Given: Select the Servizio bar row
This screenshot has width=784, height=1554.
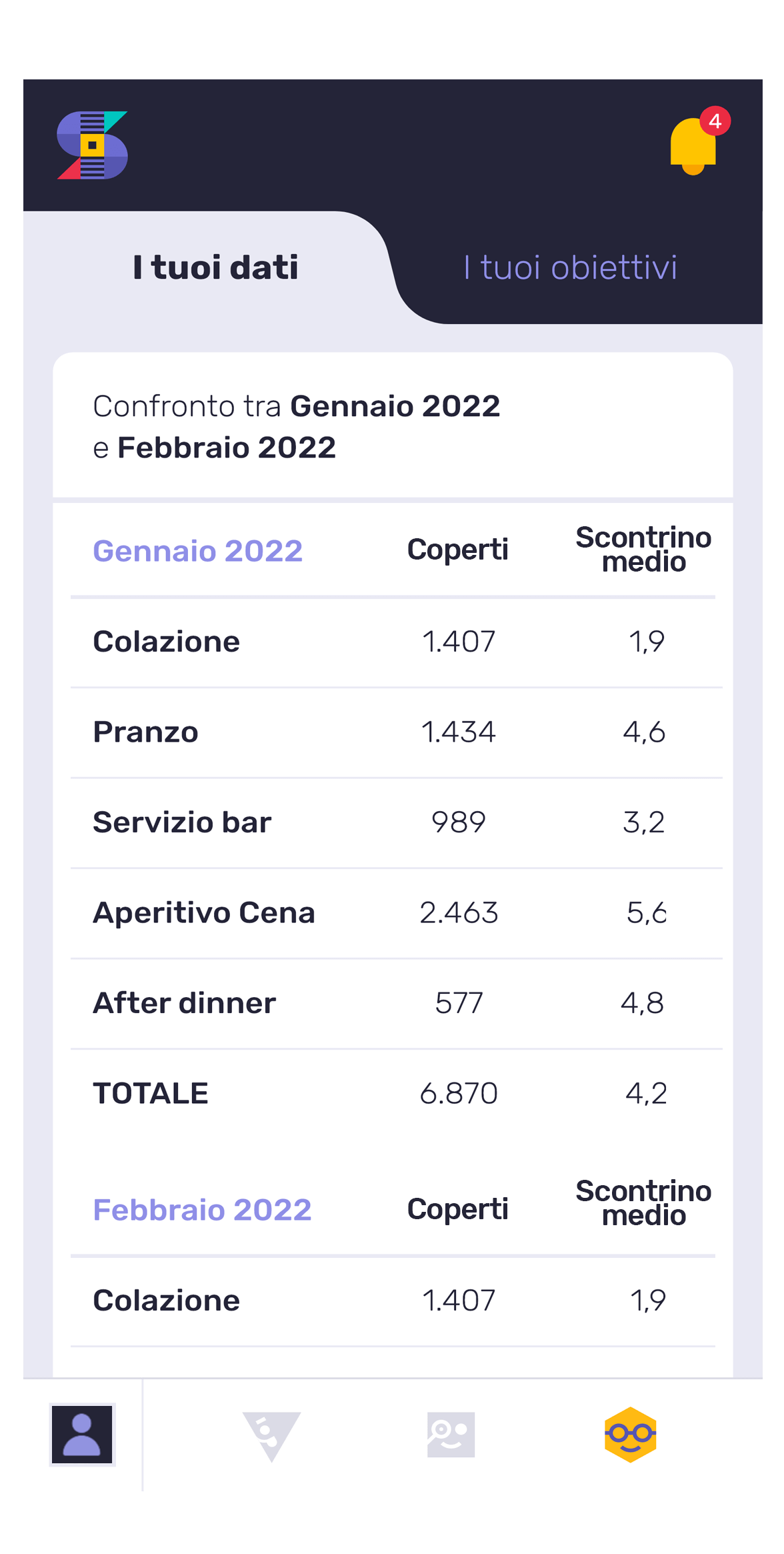Looking at the screenshot, I should (x=181, y=823).
